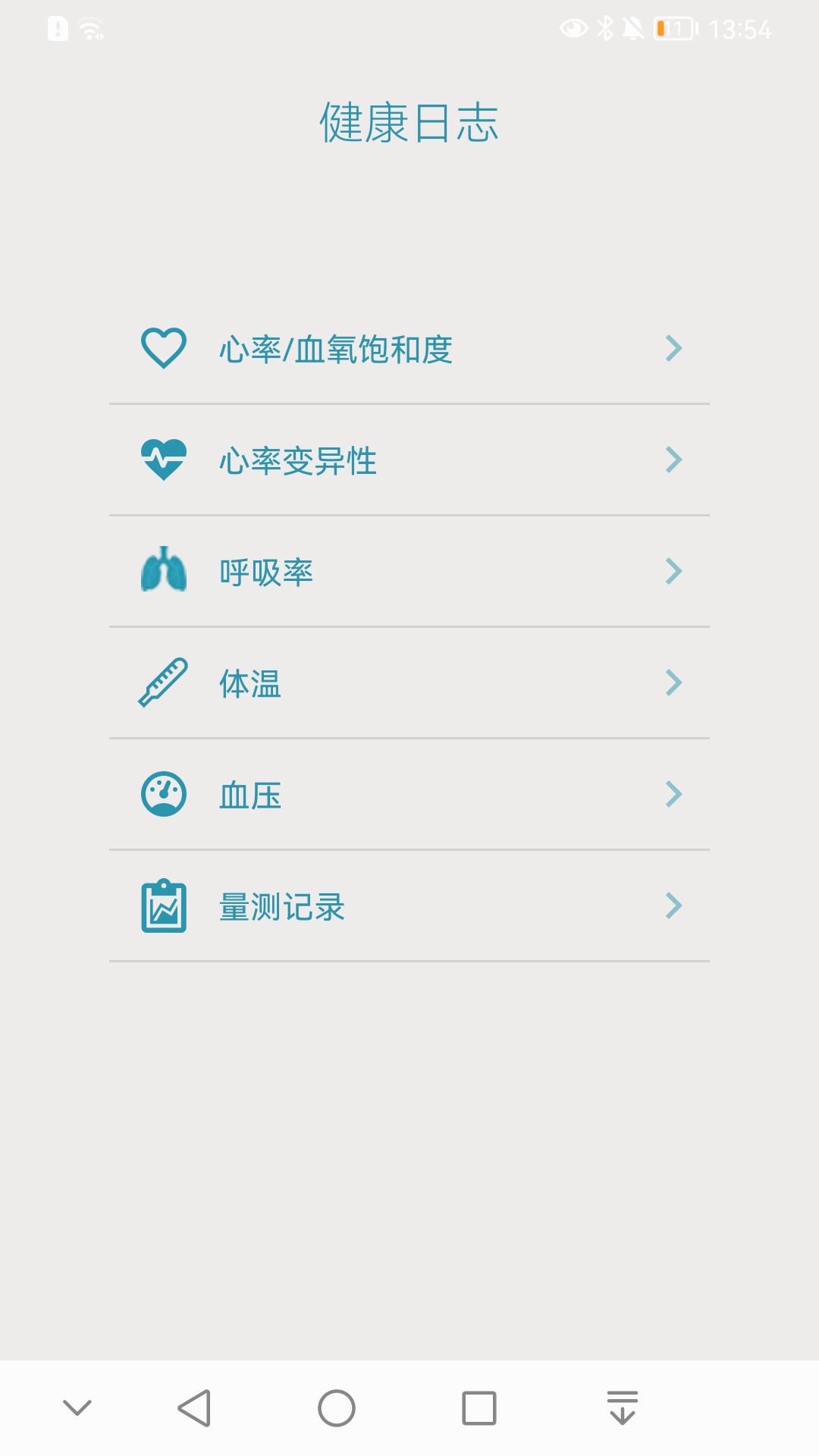
Task: Tap the chevron next to 血压
Action: coord(673,793)
